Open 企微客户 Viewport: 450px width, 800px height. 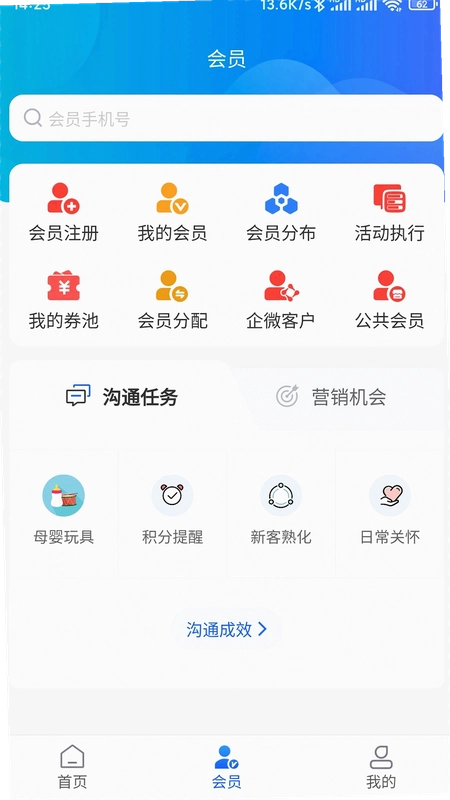(x=281, y=300)
